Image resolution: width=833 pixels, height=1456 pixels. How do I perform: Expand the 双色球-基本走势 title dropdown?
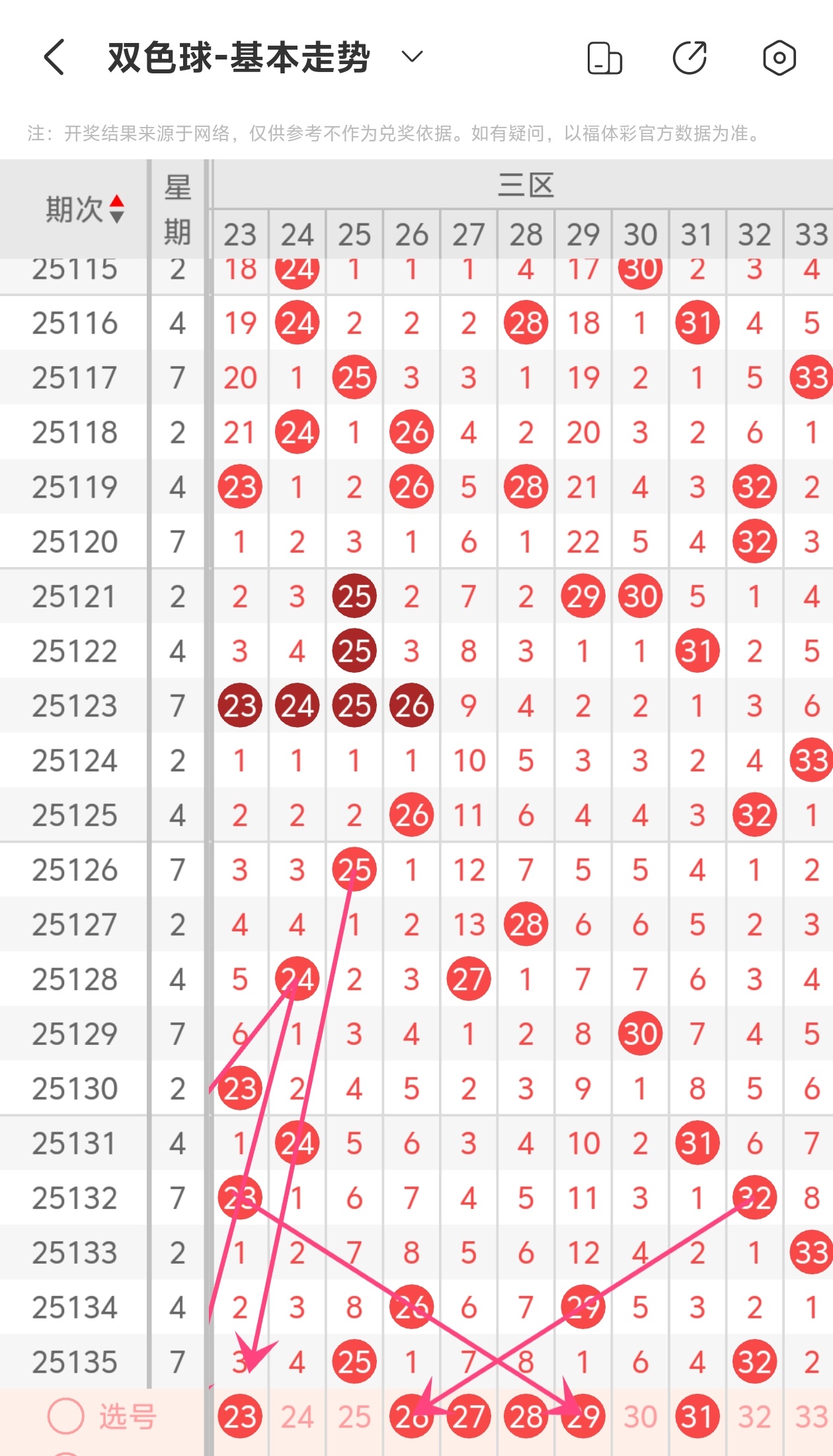point(412,57)
